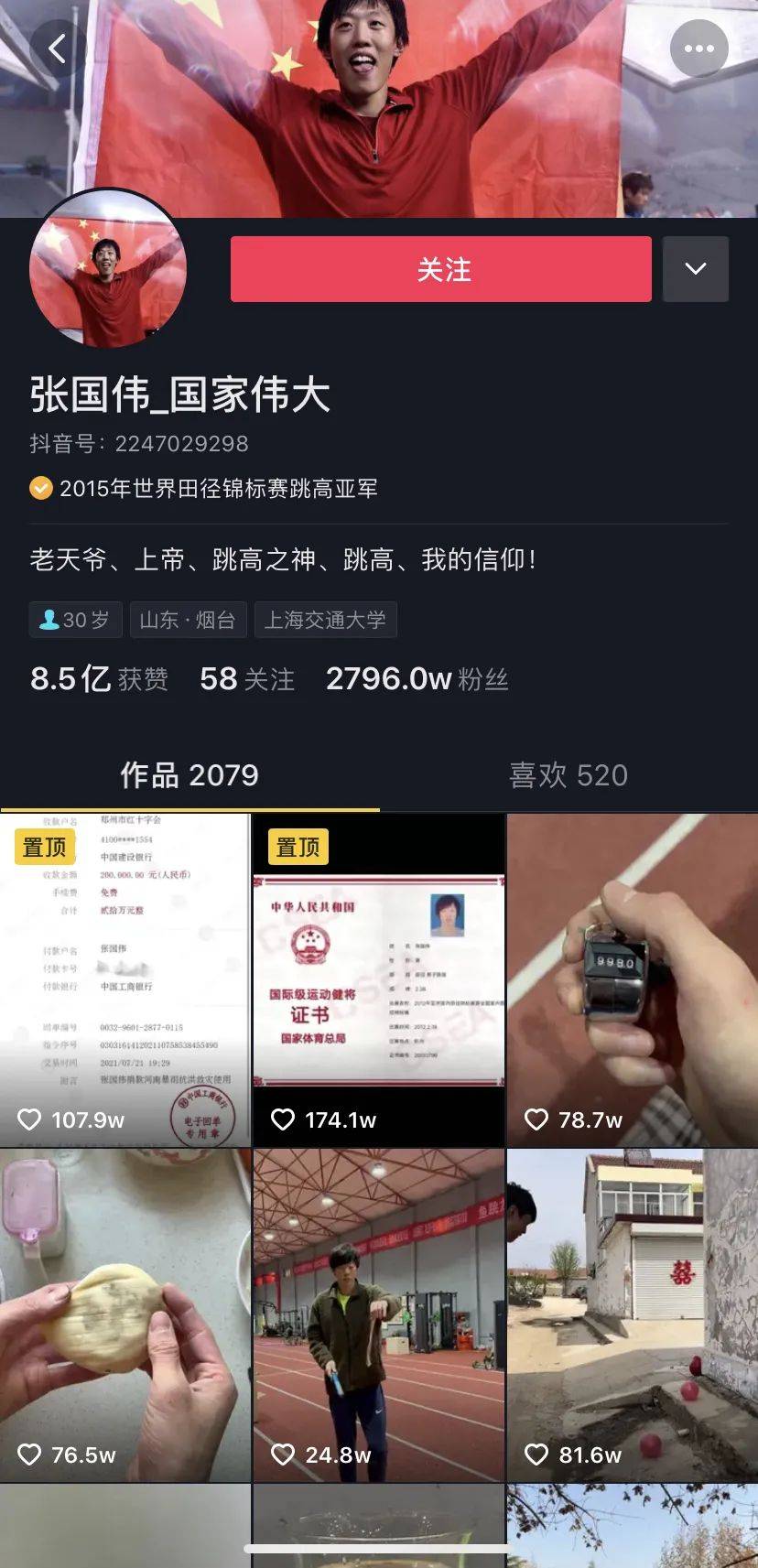758x1568 pixels.
Task: Open the pastry video with 76.5w likes
Action: coord(125,1314)
